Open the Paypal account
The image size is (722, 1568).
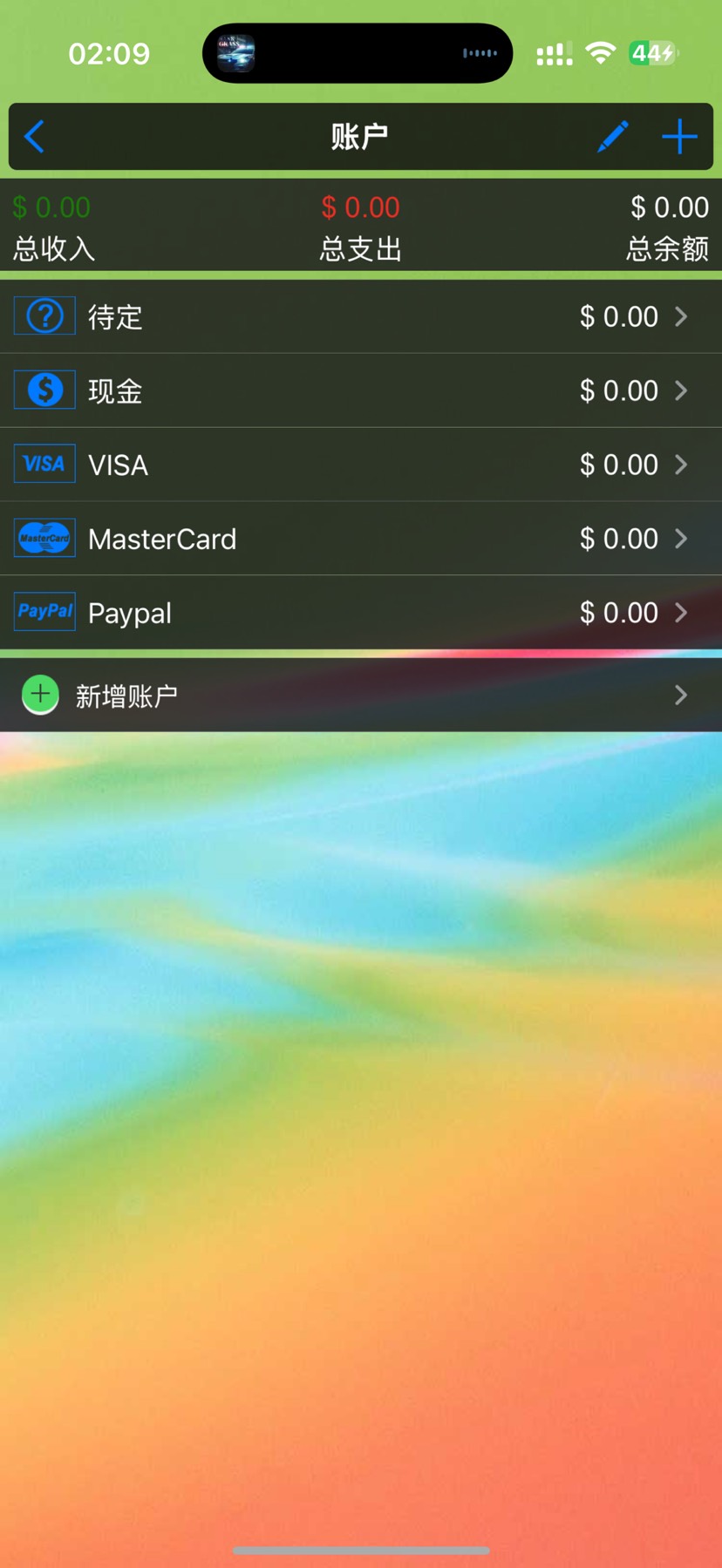[x=360, y=613]
